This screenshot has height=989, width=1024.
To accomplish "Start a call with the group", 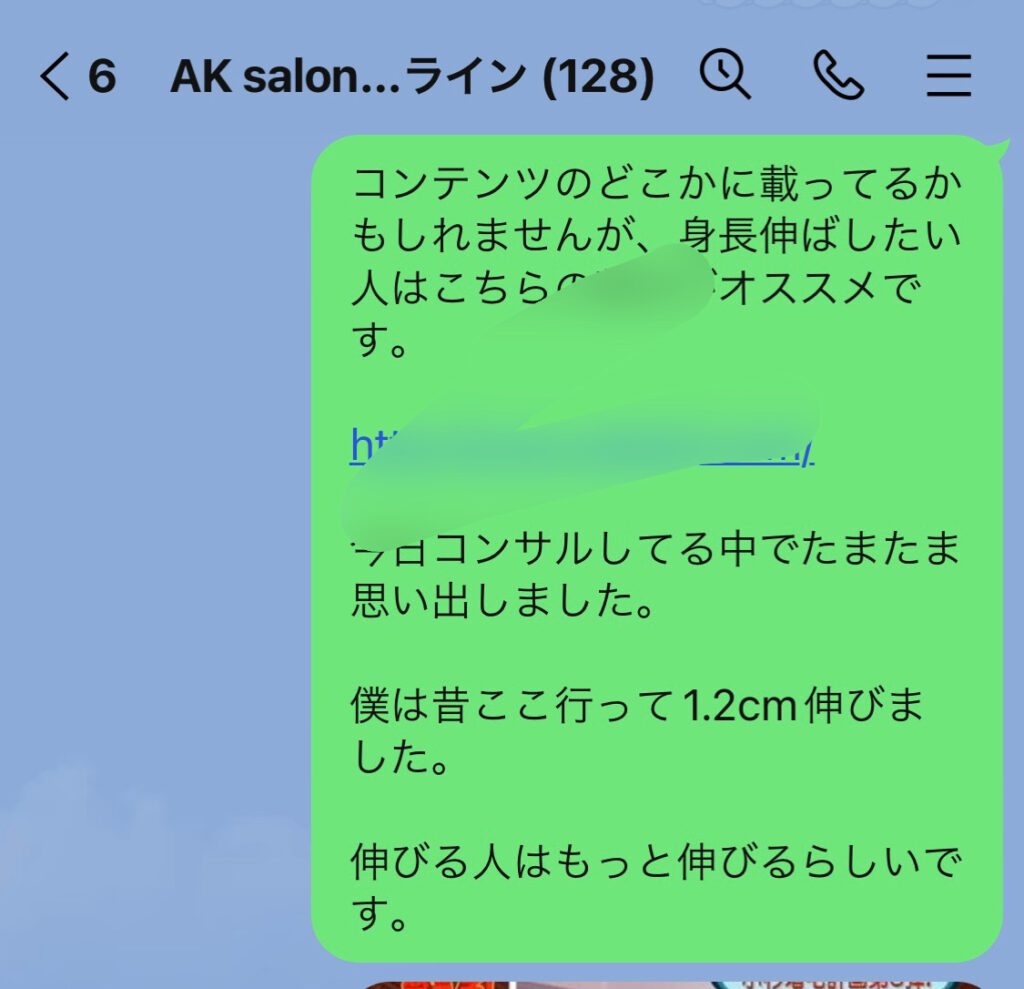I will 838,76.
